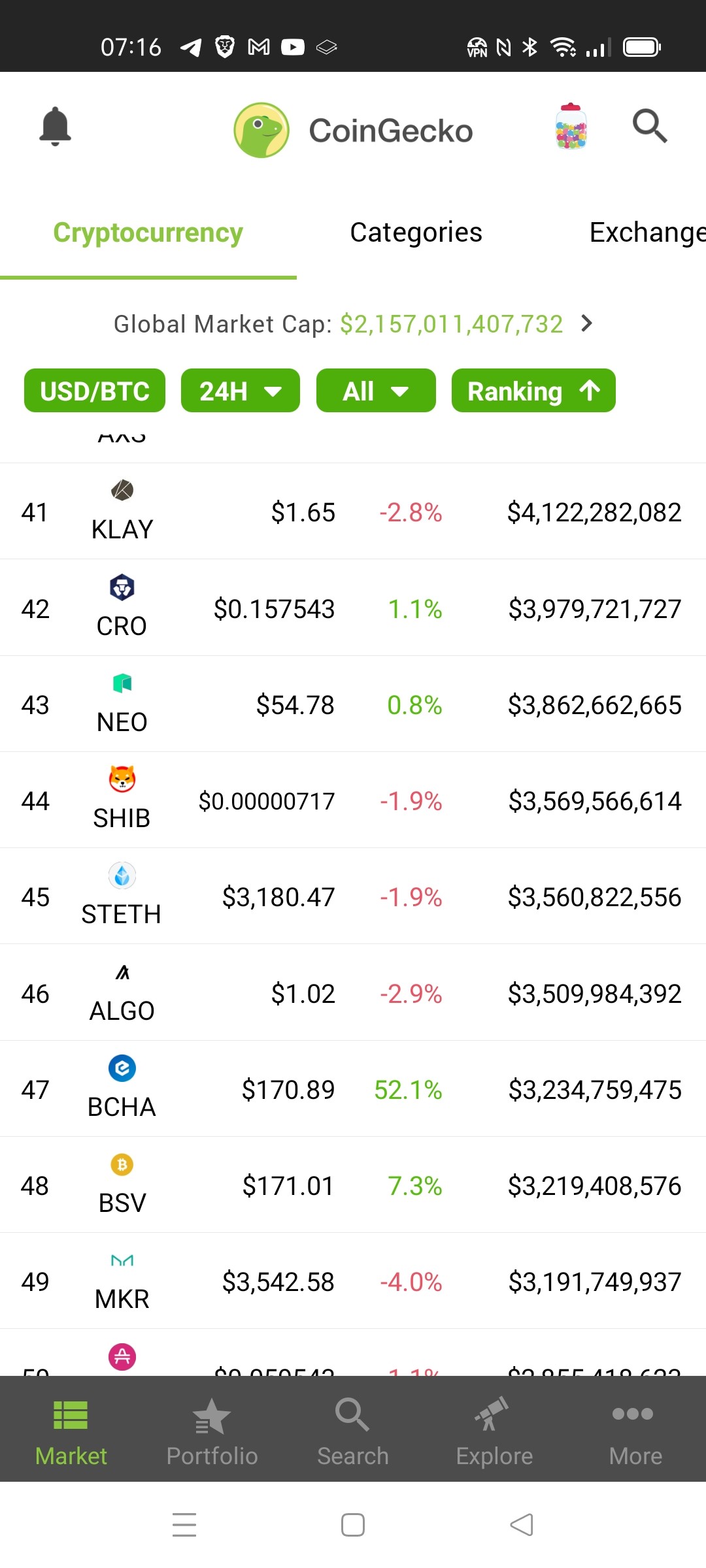
Task: Go back using the system back button
Action: [x=522, y=1526]
